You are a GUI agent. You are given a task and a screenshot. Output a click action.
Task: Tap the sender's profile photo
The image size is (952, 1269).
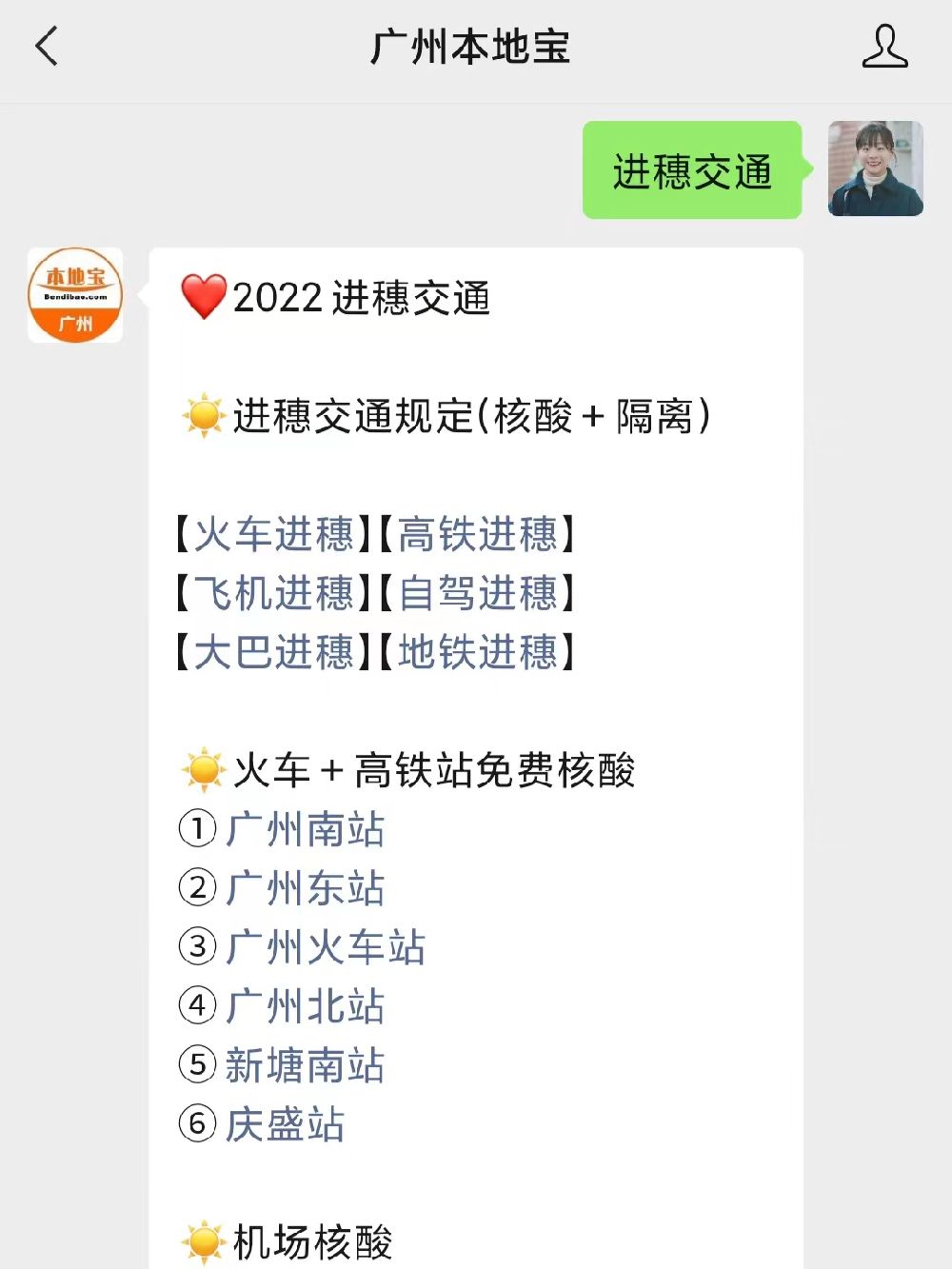point(875,169)
